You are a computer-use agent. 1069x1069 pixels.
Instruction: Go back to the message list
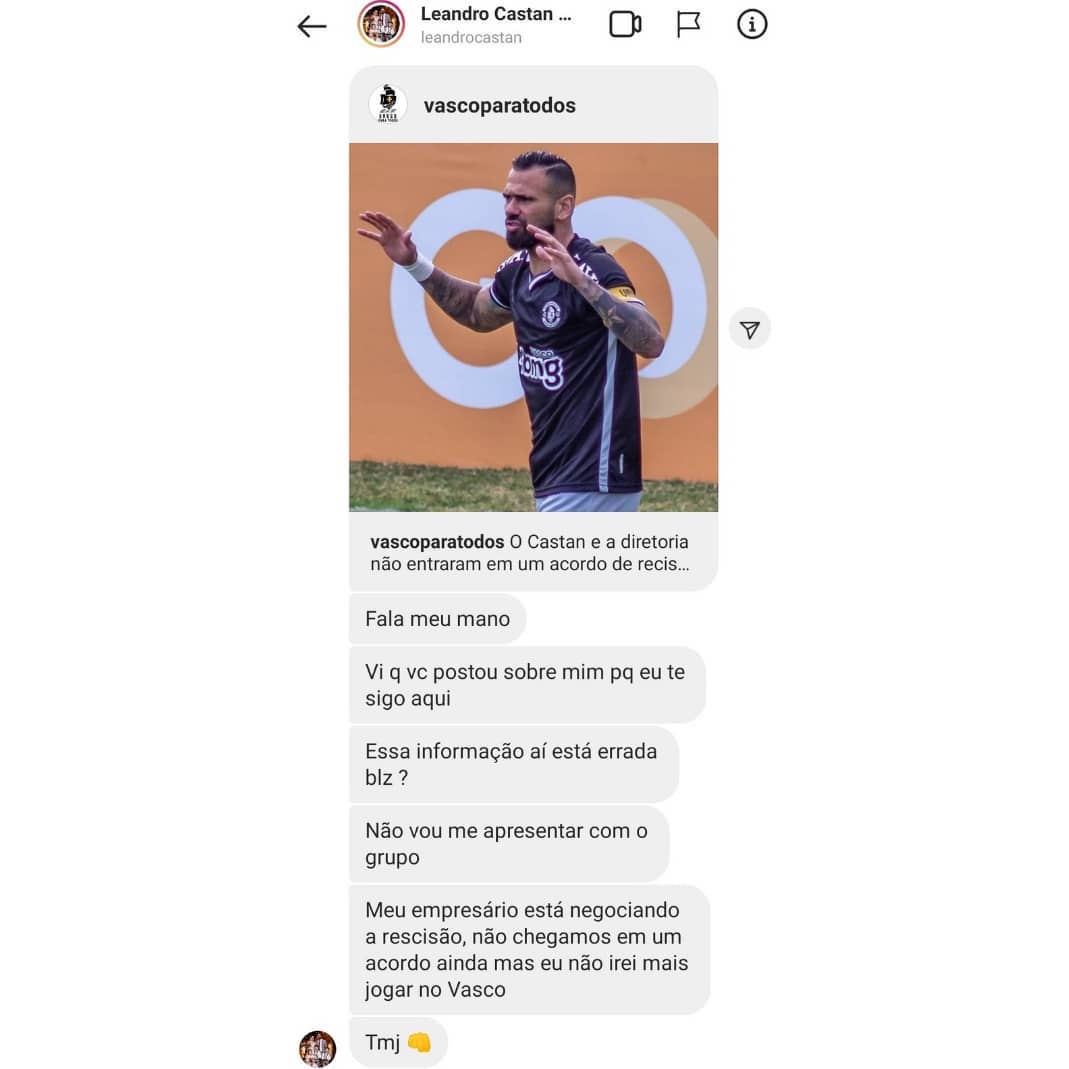pyautogui.click(x=312, y=26)
